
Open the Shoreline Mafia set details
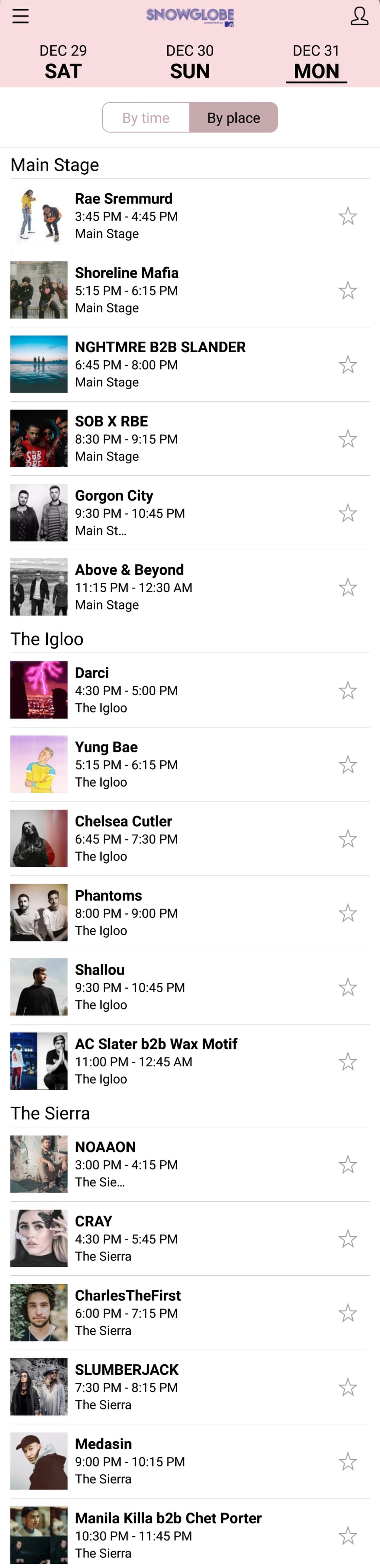(126, 290)
